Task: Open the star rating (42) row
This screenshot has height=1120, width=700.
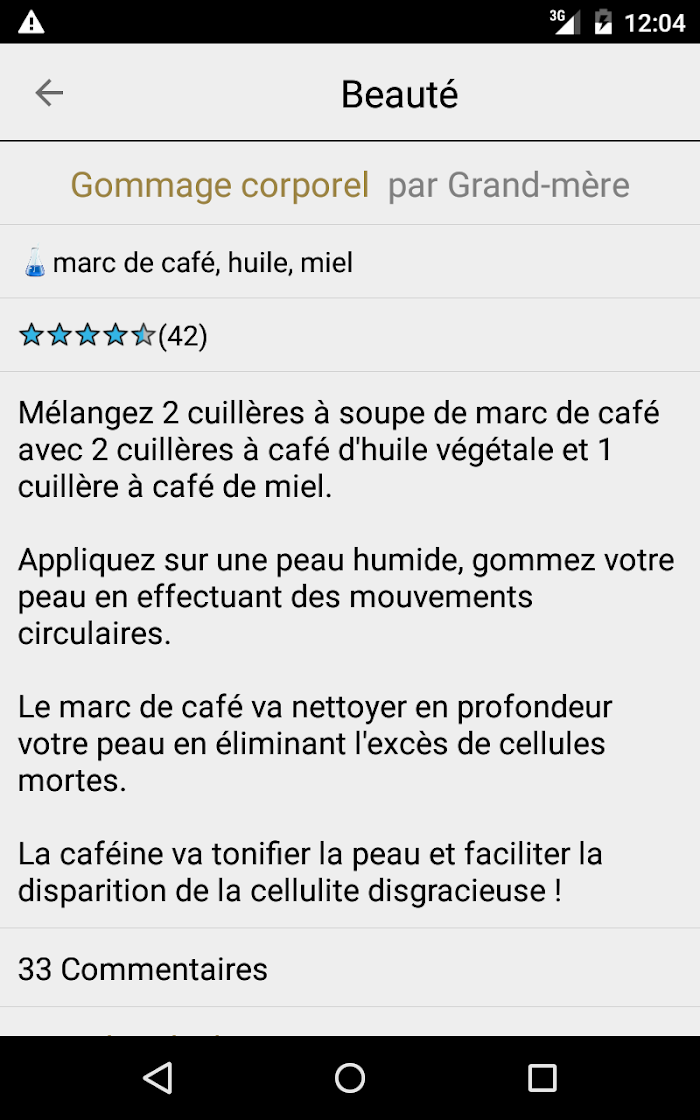Action: (x=350, y=335)
